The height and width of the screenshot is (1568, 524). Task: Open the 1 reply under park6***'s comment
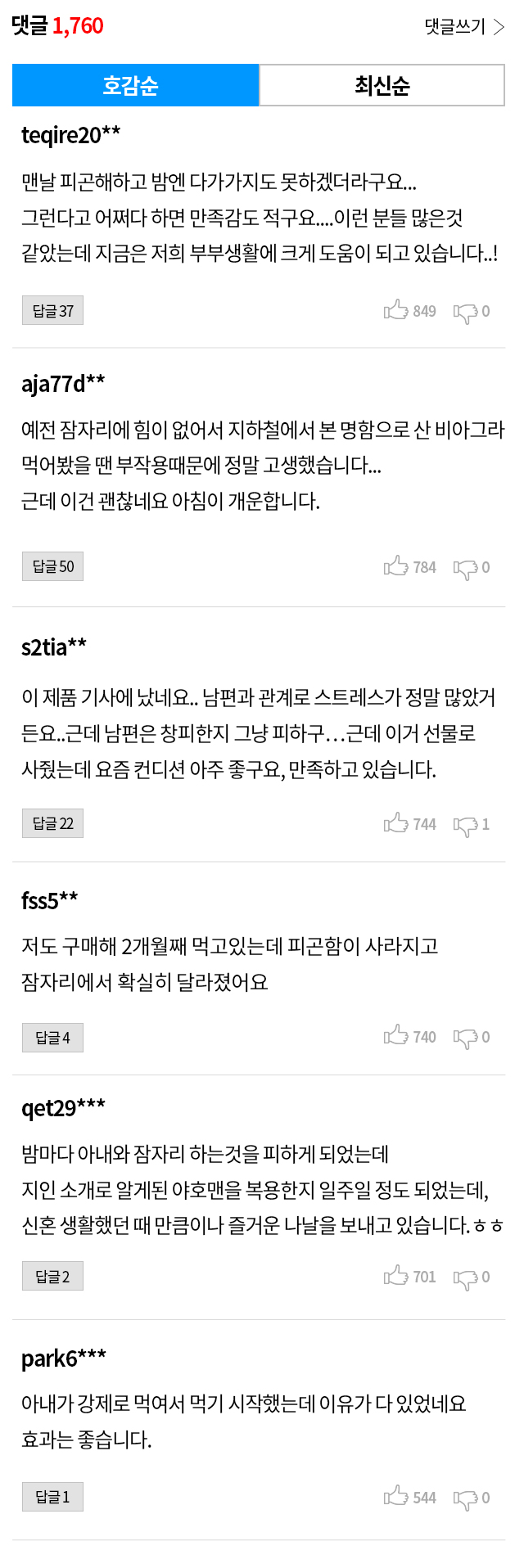click(x=52, y=1497)
